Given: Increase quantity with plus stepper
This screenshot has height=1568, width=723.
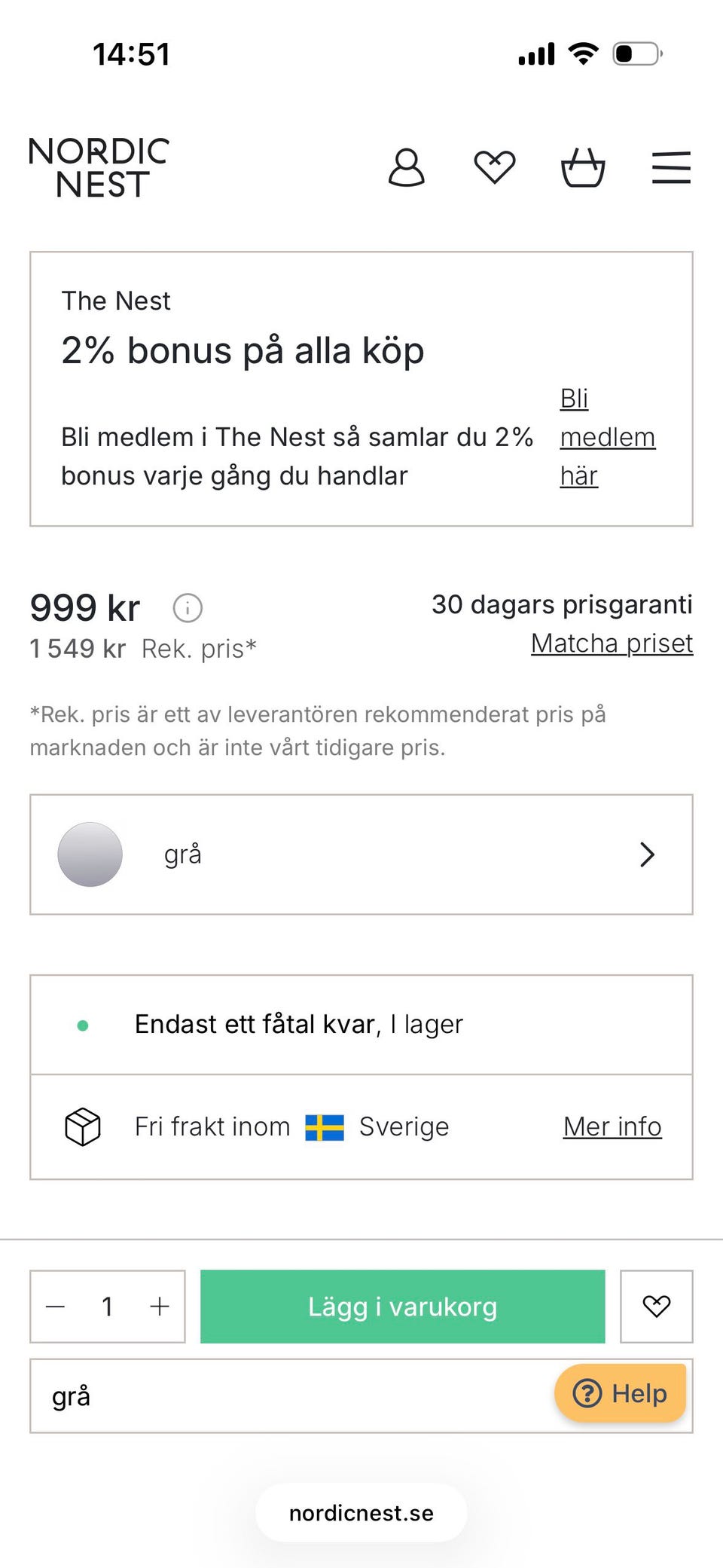Looking at the screenshot, I should click(x=159, y=1307).
